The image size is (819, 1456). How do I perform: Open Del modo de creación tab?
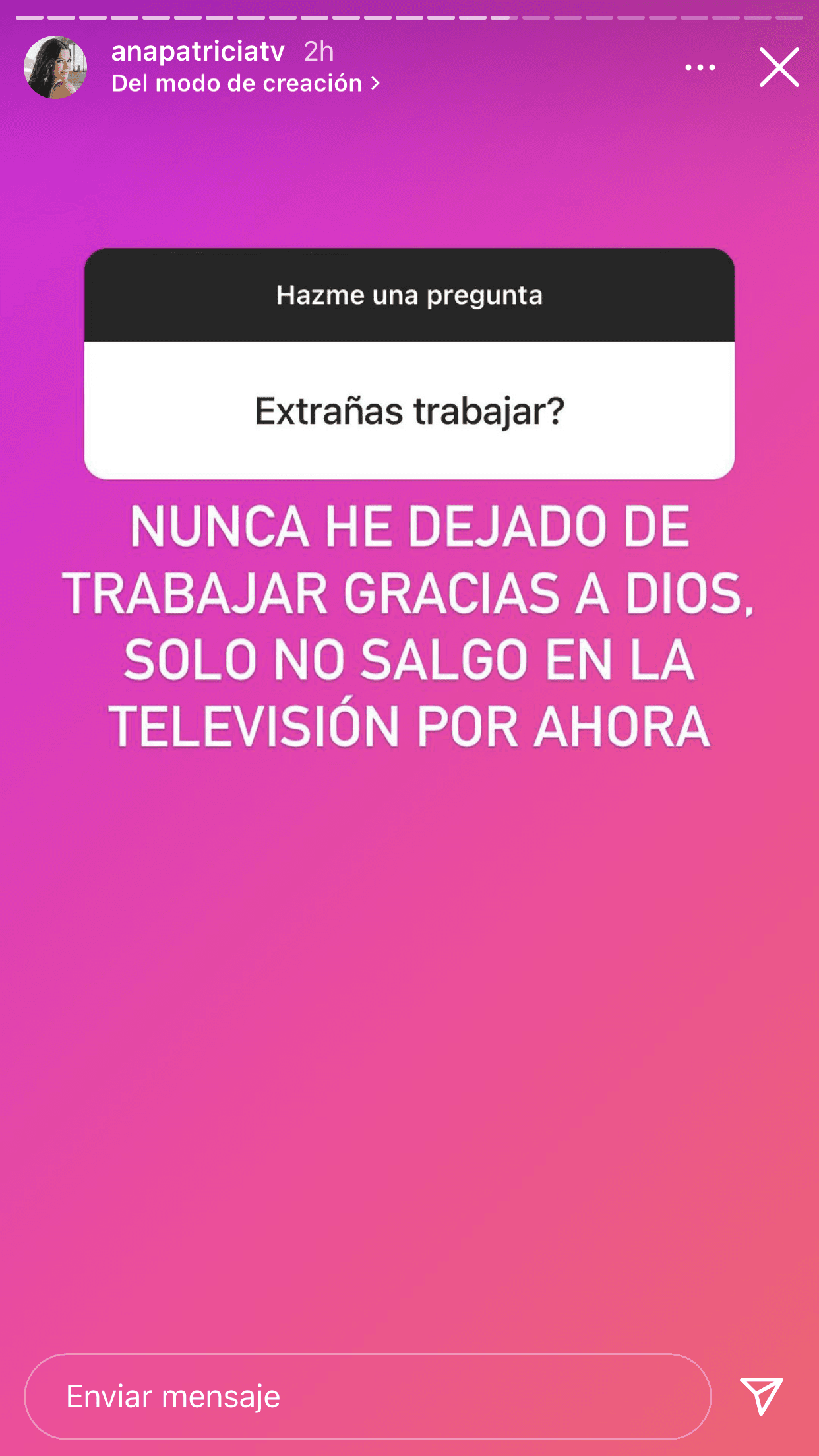(237, 83)
